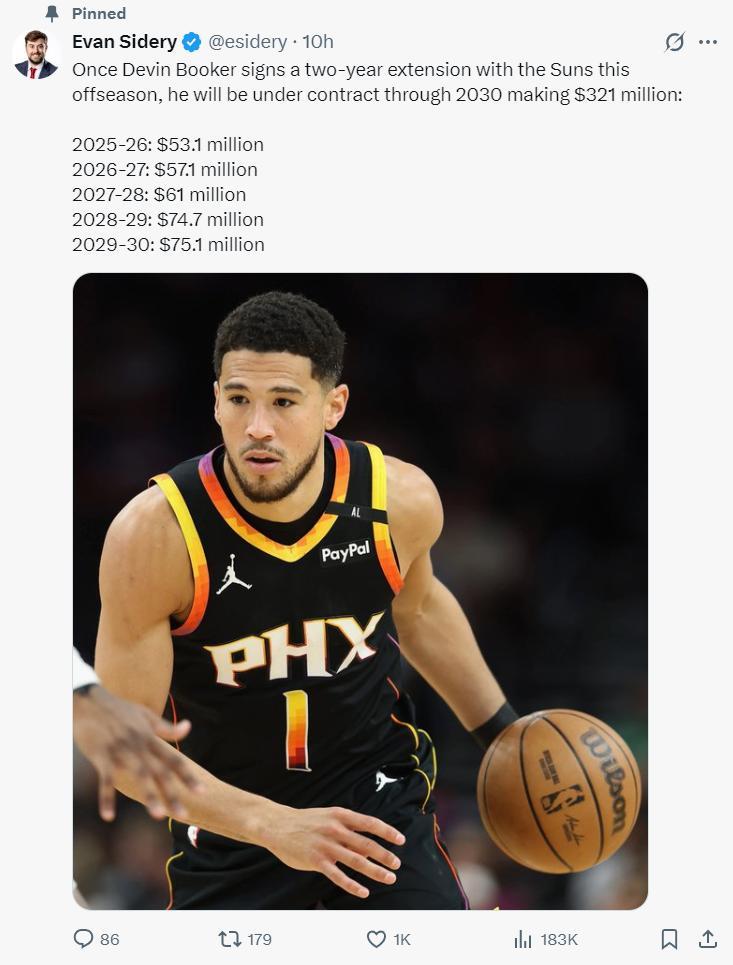
Task: Retweet the Devin Booker contract post
Action: 229,939
